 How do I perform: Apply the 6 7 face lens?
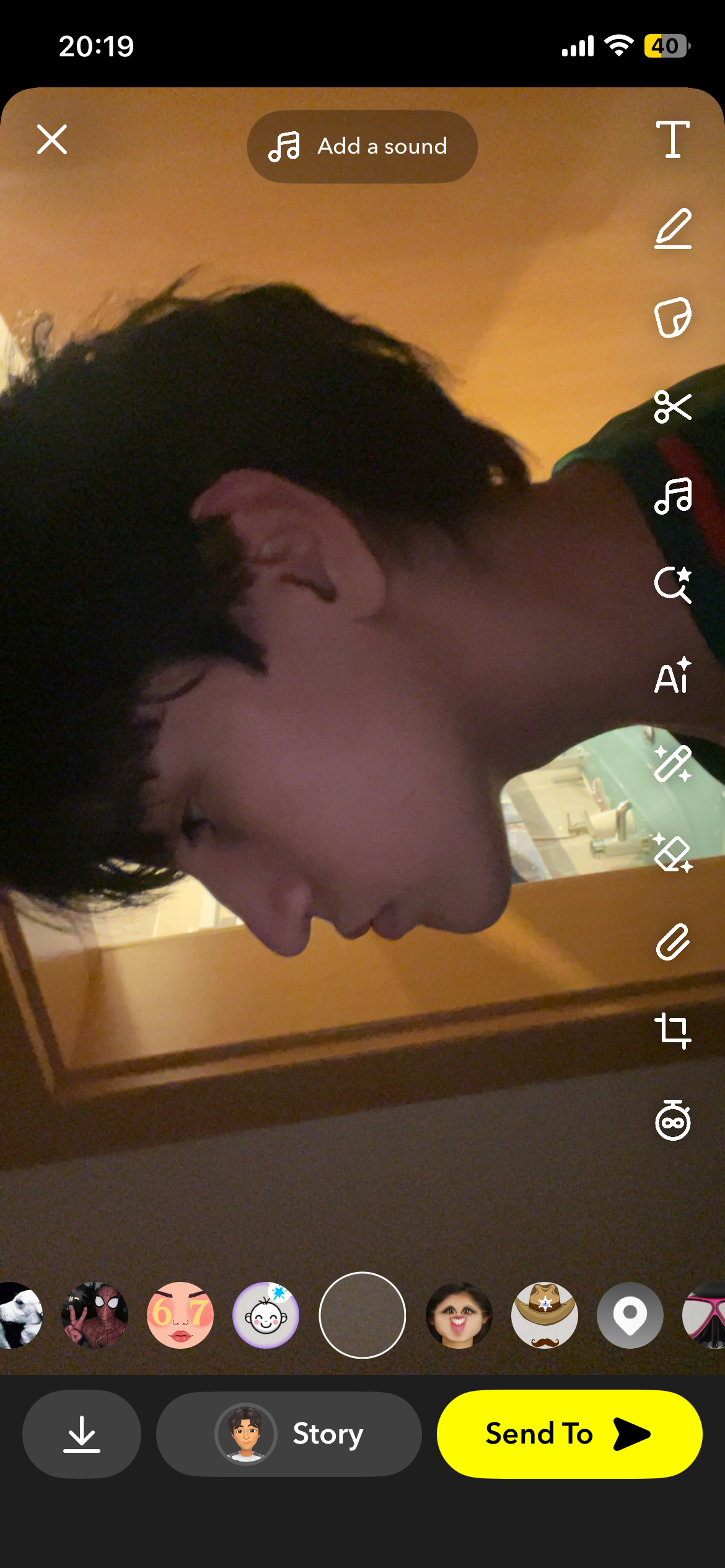(180, 1315)
